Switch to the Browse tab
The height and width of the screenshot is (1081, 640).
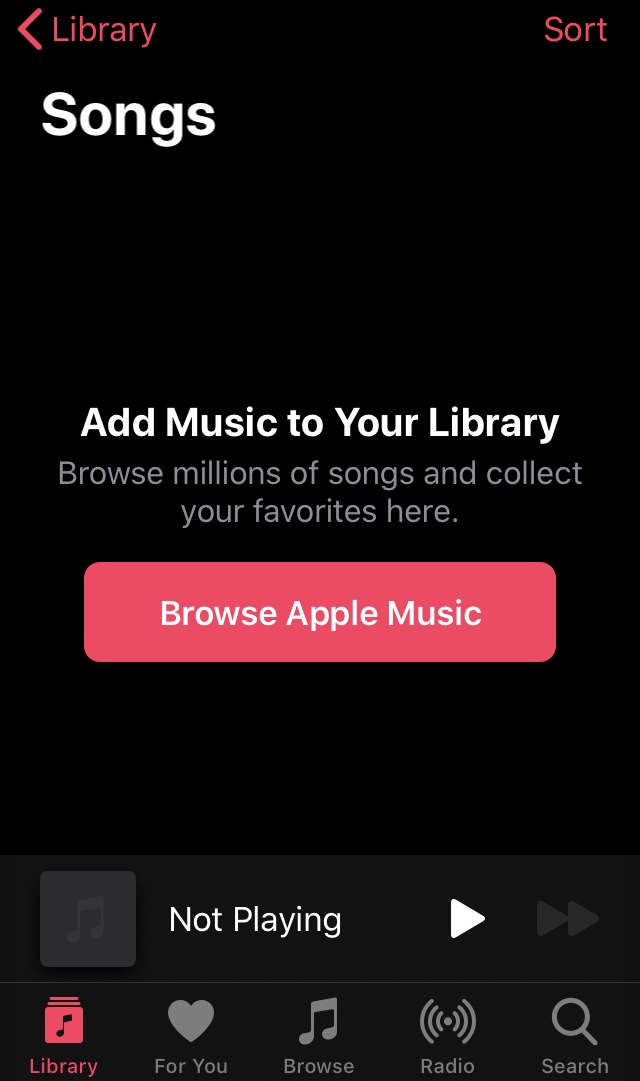(319, 1035)
